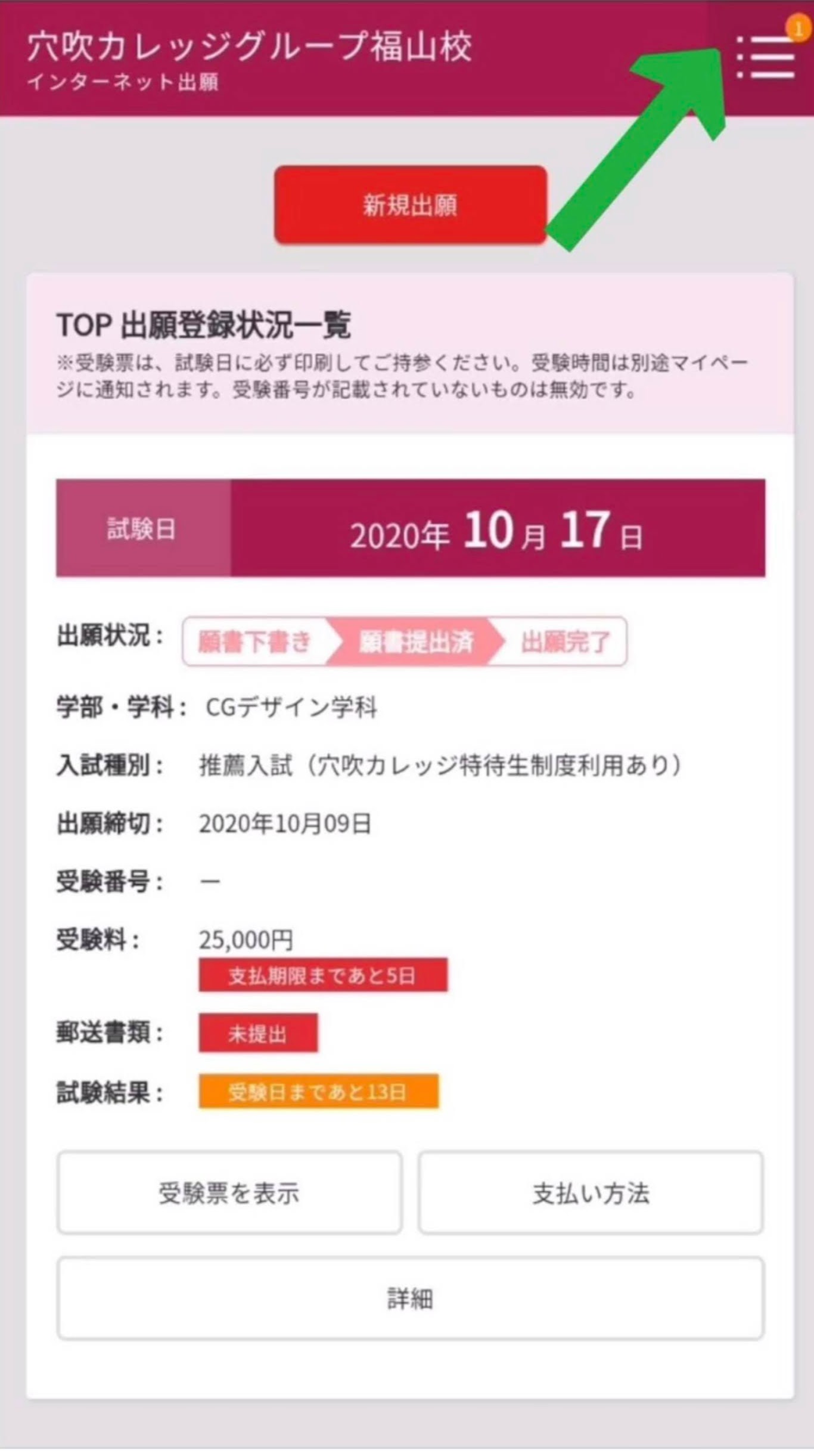Screen dimensions: 814x1456
Task: Start a new application with 新規出願
Action: (410, 205)
